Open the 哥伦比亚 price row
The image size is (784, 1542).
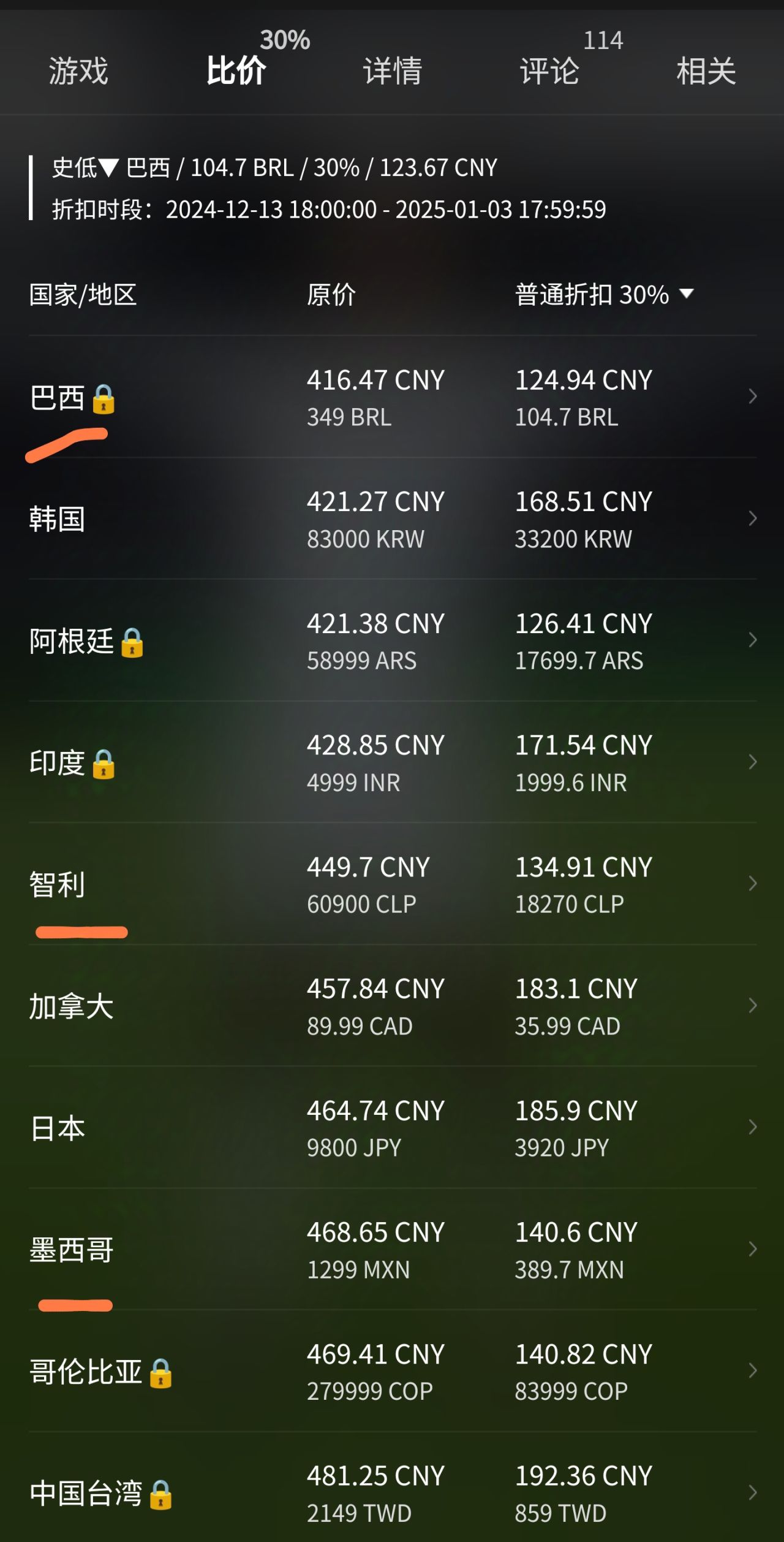pos(392,1372)
